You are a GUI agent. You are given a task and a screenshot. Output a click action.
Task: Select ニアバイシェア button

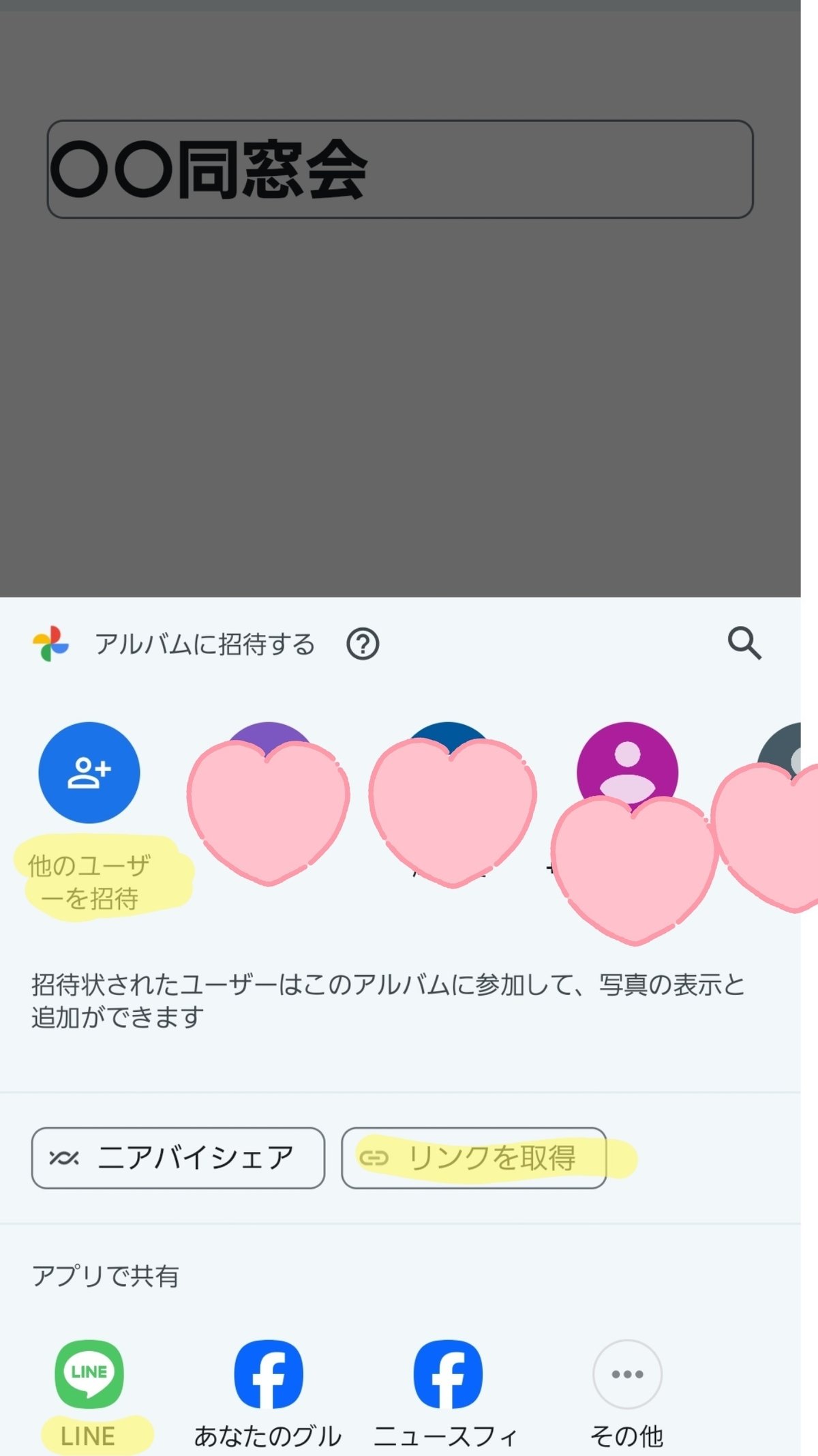[178, 1158]
